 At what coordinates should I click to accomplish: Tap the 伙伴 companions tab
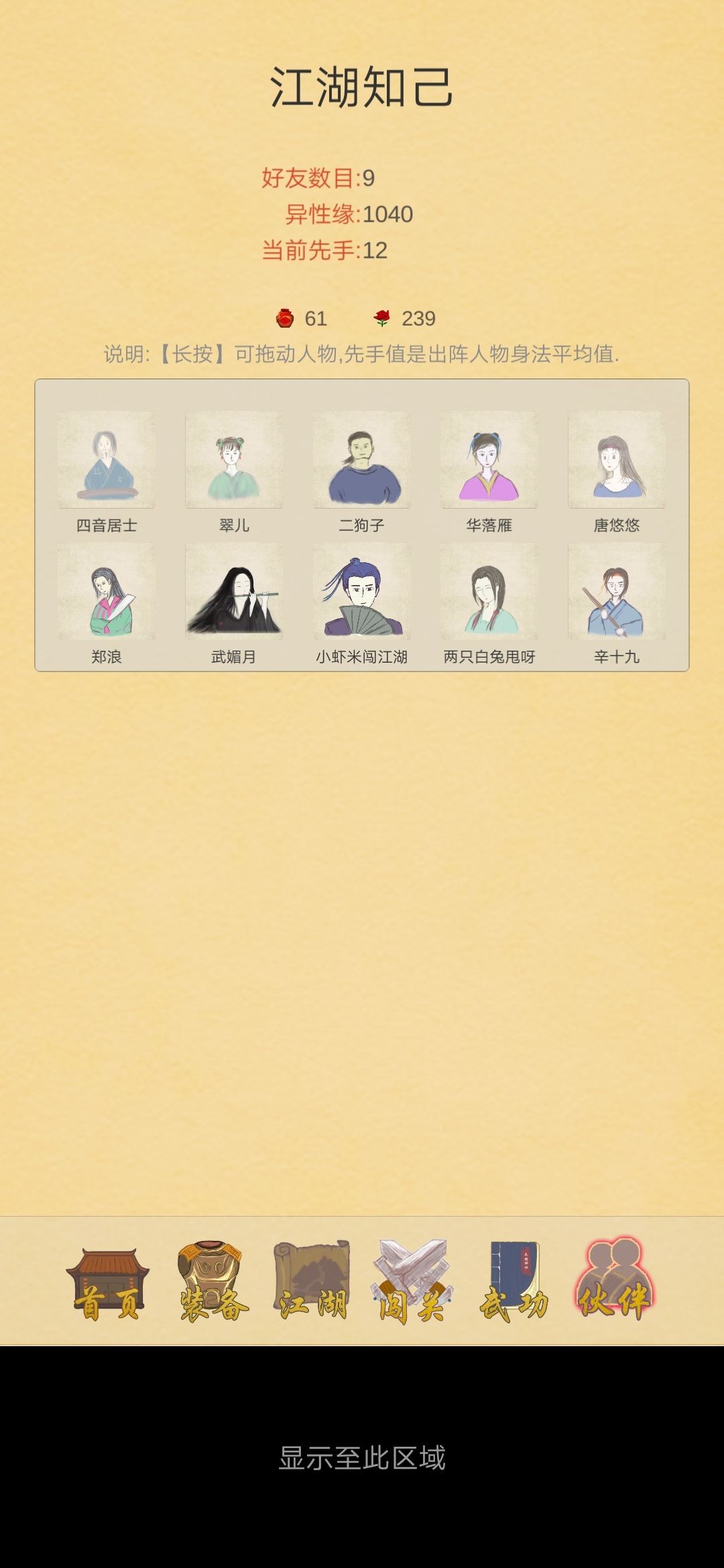pyautogui.click(x=614, y=1283)
